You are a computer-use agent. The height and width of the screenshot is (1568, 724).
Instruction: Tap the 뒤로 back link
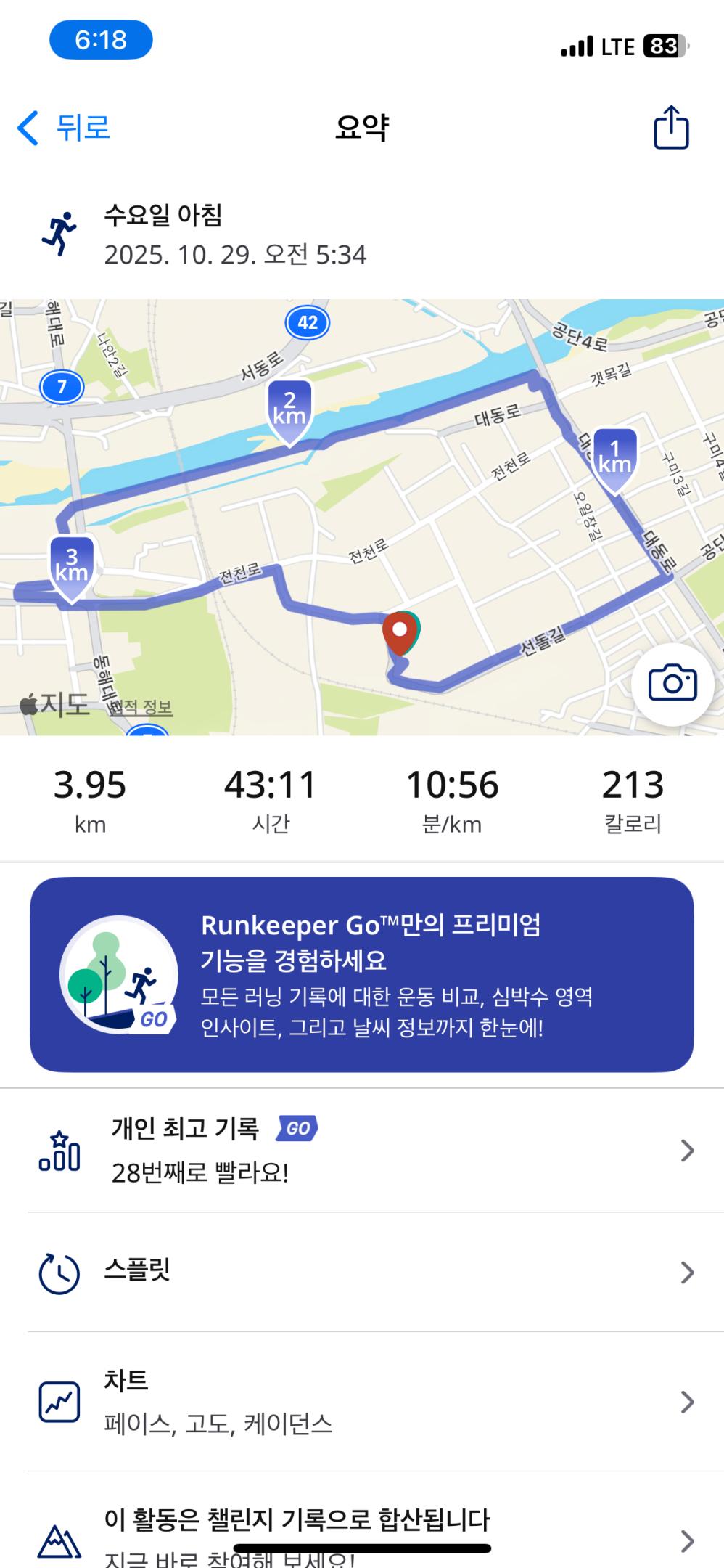tap(78, 125)
